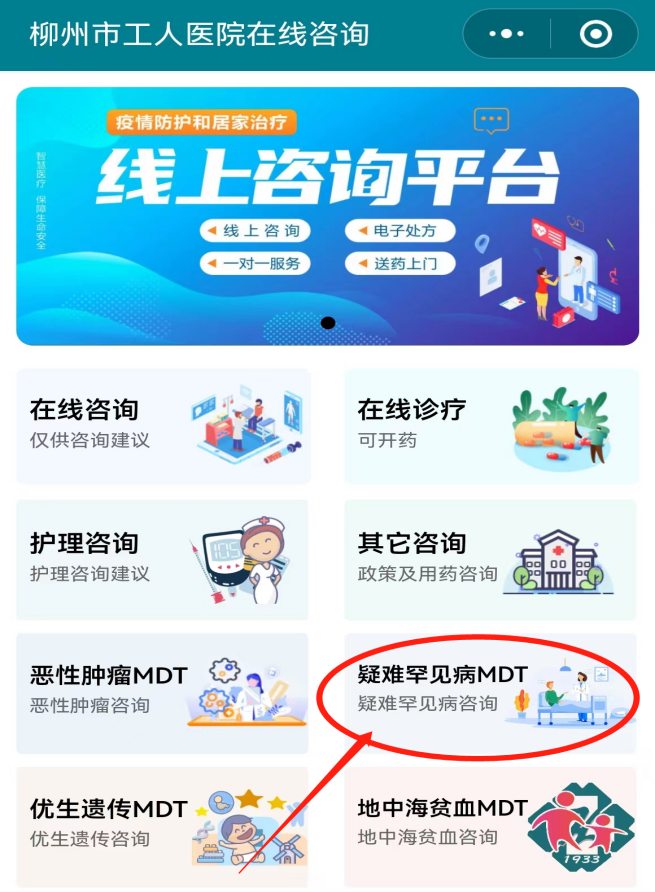Tap the 疑难罕见病MDT card
Image resolution: width=655 pixels, height=892 pixels.
click(x=490, y=692)
